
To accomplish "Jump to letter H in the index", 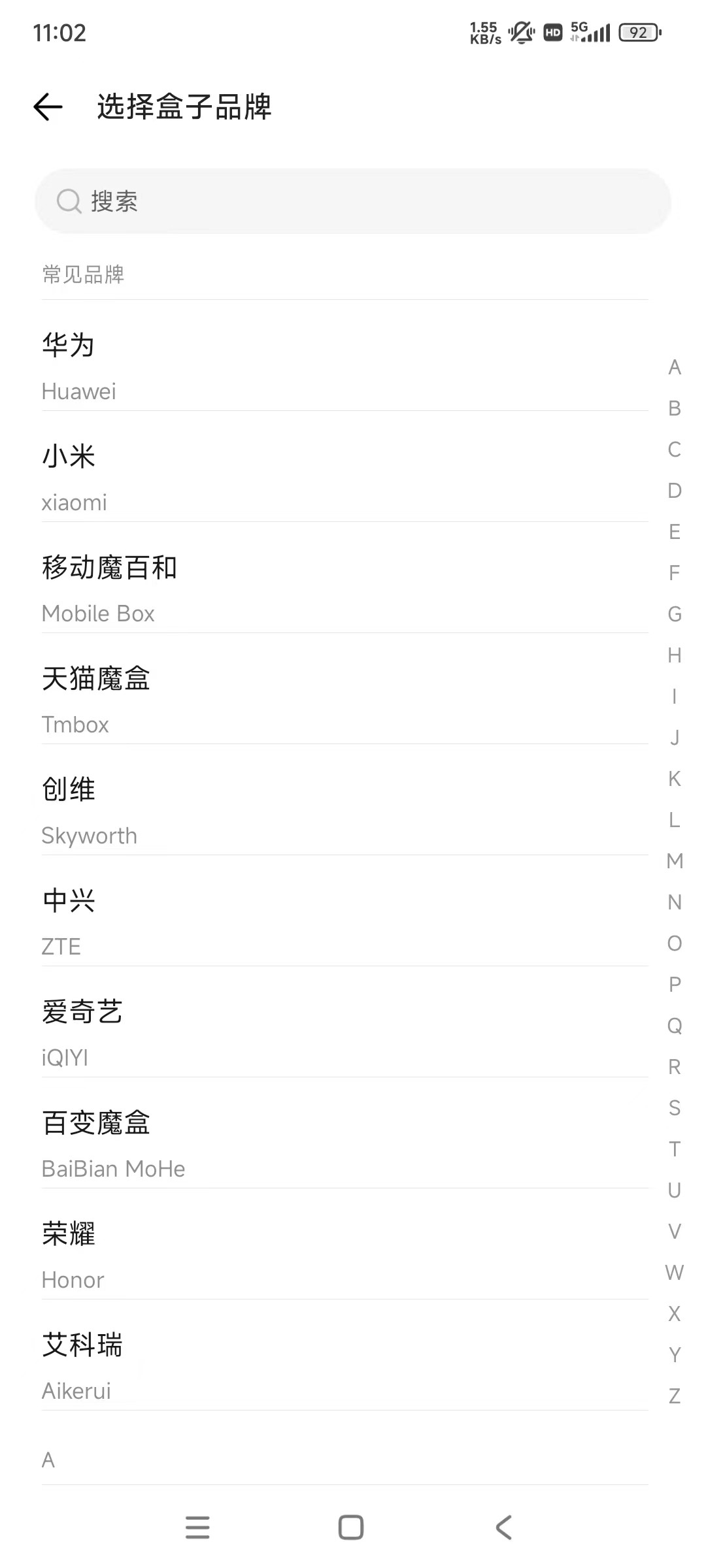I will [x=675, y=655].
